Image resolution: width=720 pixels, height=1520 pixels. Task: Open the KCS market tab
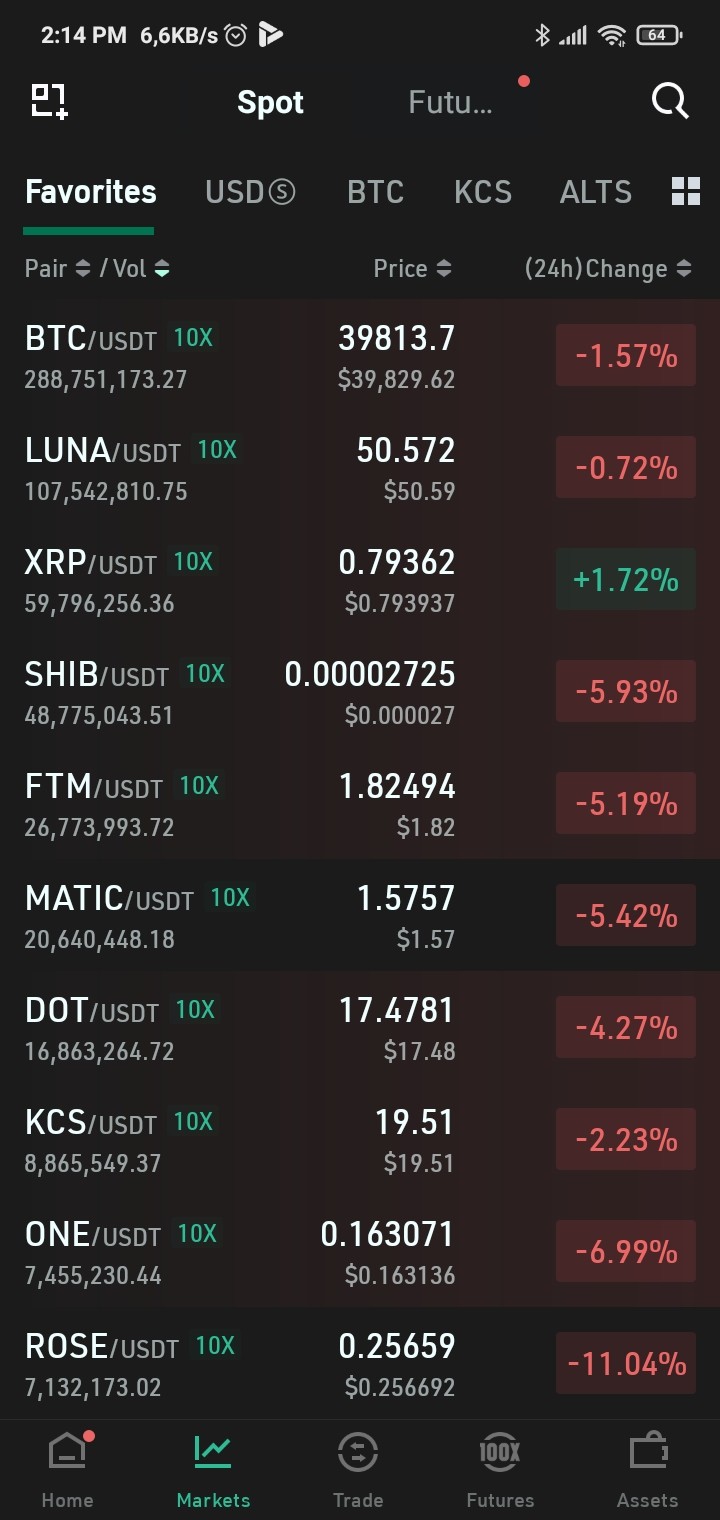coord(482,192)
